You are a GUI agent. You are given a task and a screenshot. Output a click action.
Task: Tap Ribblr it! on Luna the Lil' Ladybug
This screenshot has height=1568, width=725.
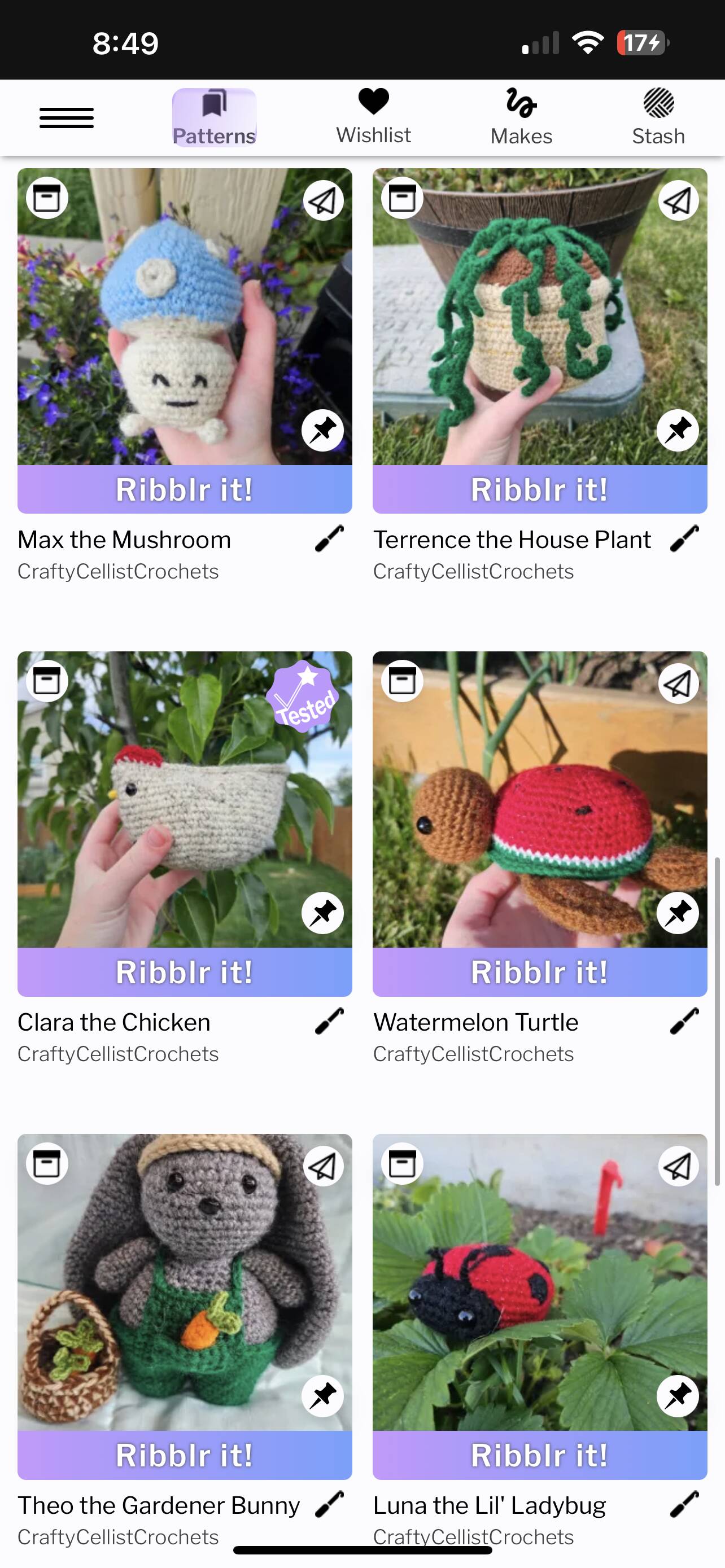[539, 1455]
